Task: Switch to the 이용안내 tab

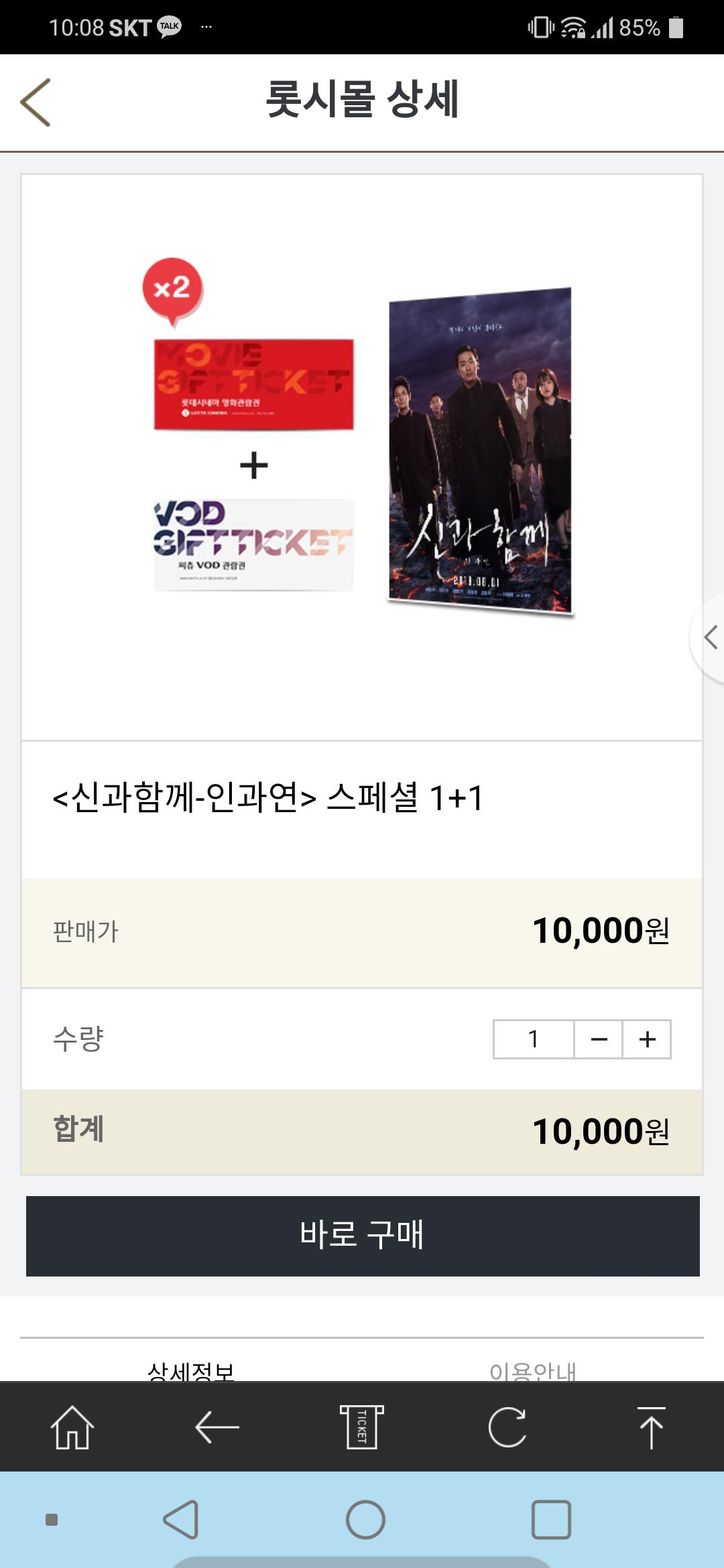Action: coord(533,1370)
